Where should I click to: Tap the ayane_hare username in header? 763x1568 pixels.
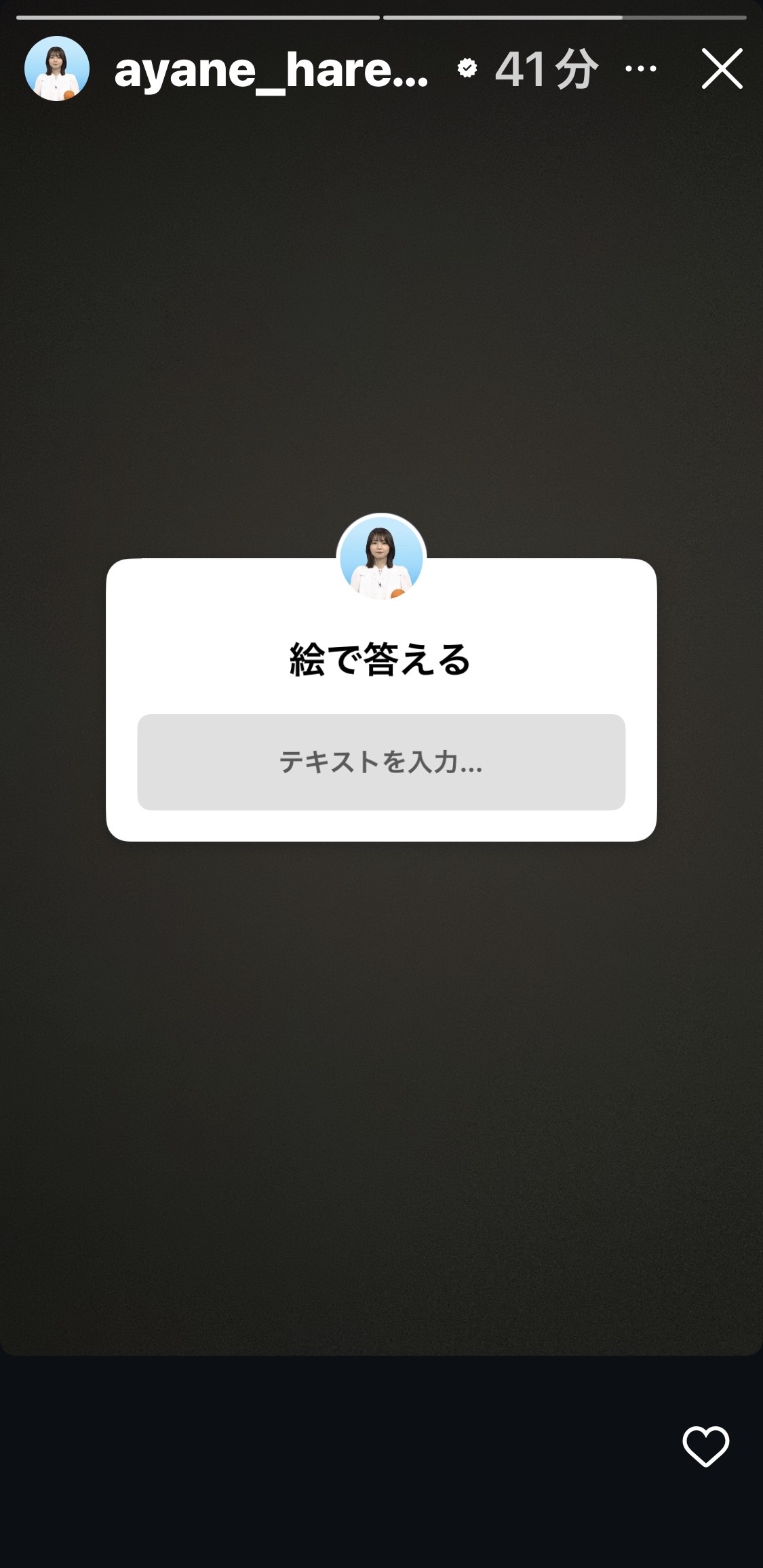[x=271, y=70]
